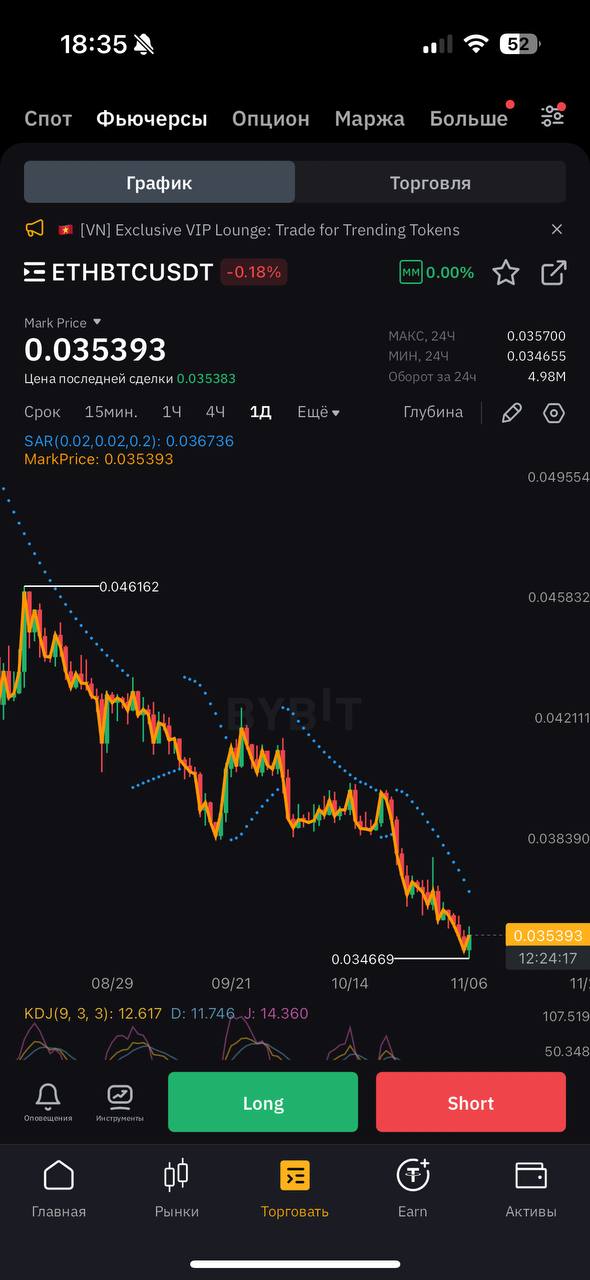Switch to the Спот tab
Screen dimensions: 590x1280
[48, 118]
